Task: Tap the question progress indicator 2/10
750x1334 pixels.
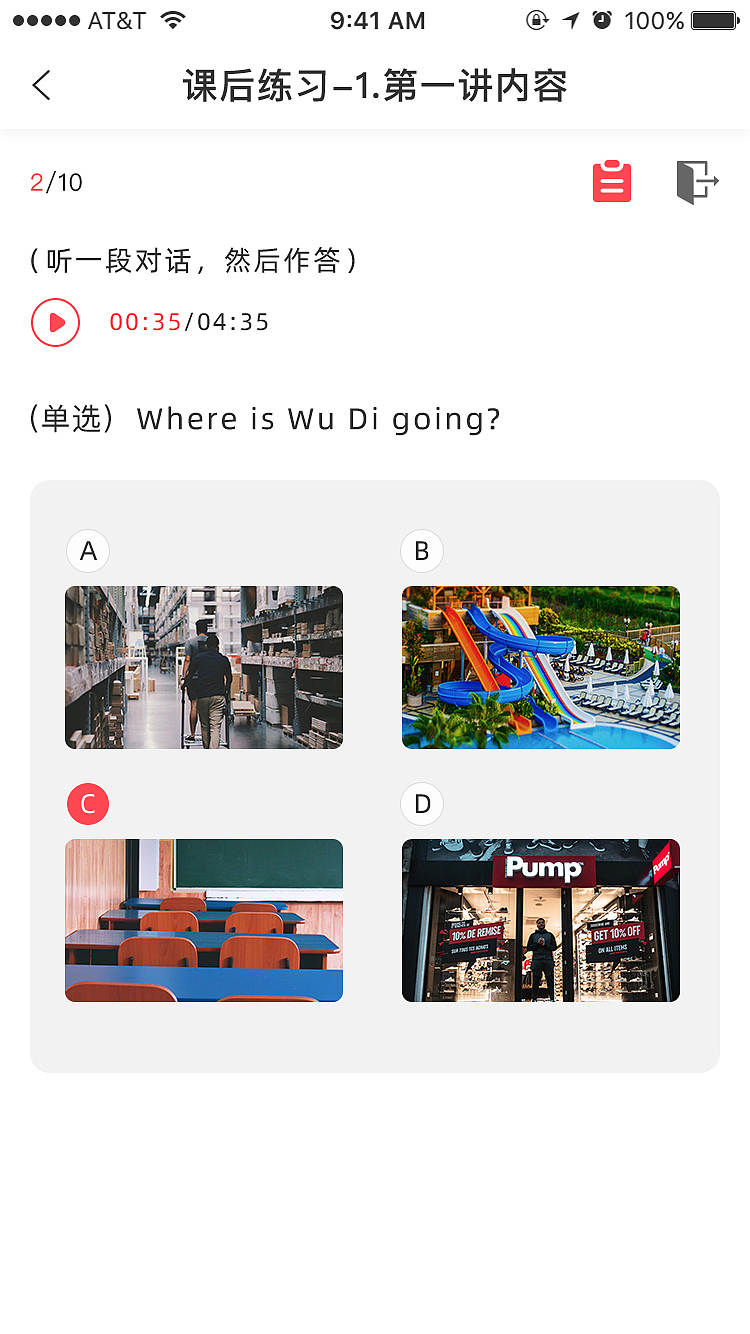Action: [x=56, y=182]
